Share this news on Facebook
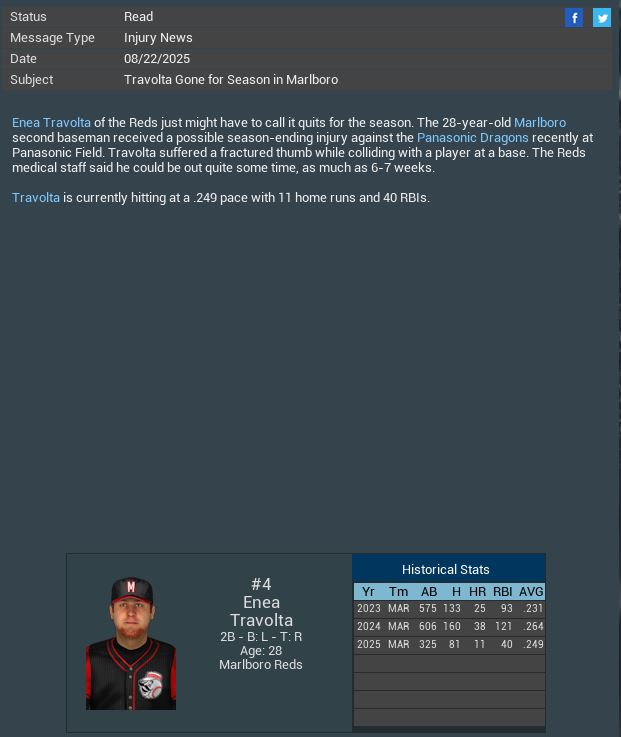 574,17
